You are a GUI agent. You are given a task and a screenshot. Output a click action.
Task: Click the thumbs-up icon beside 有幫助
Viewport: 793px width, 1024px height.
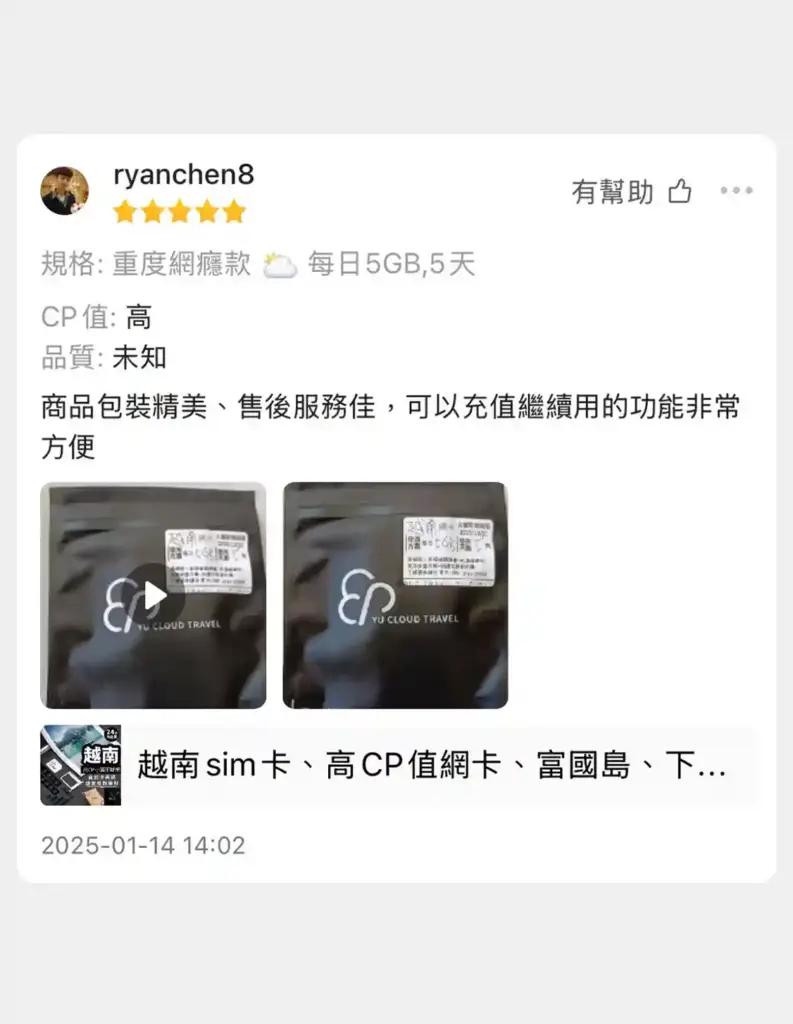point(679,192)
